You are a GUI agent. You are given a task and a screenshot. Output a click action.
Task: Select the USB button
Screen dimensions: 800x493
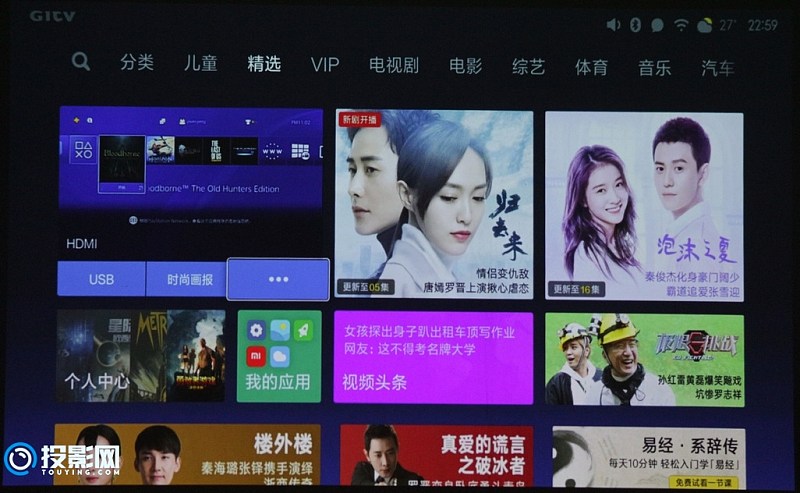[101, 279]
